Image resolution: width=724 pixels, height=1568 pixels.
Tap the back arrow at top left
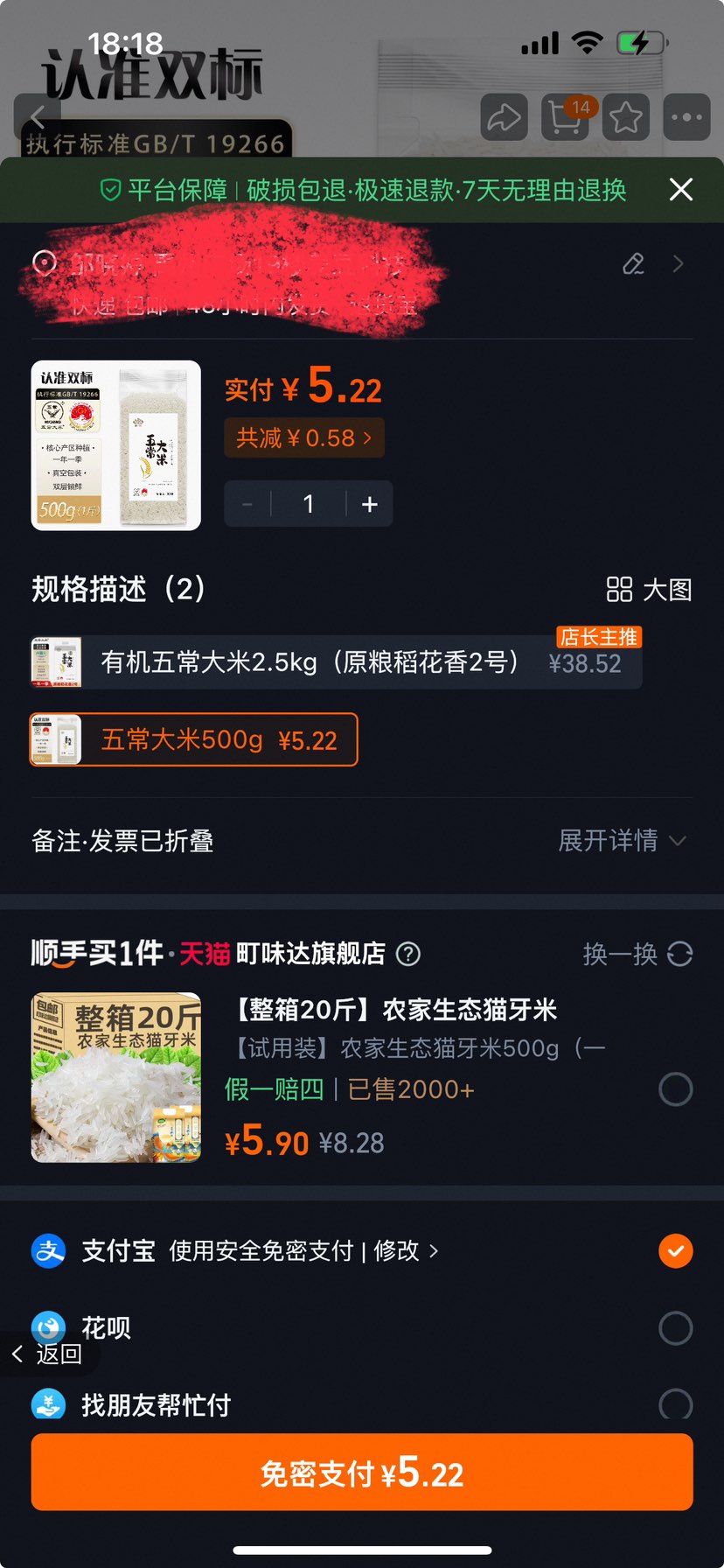38,117
